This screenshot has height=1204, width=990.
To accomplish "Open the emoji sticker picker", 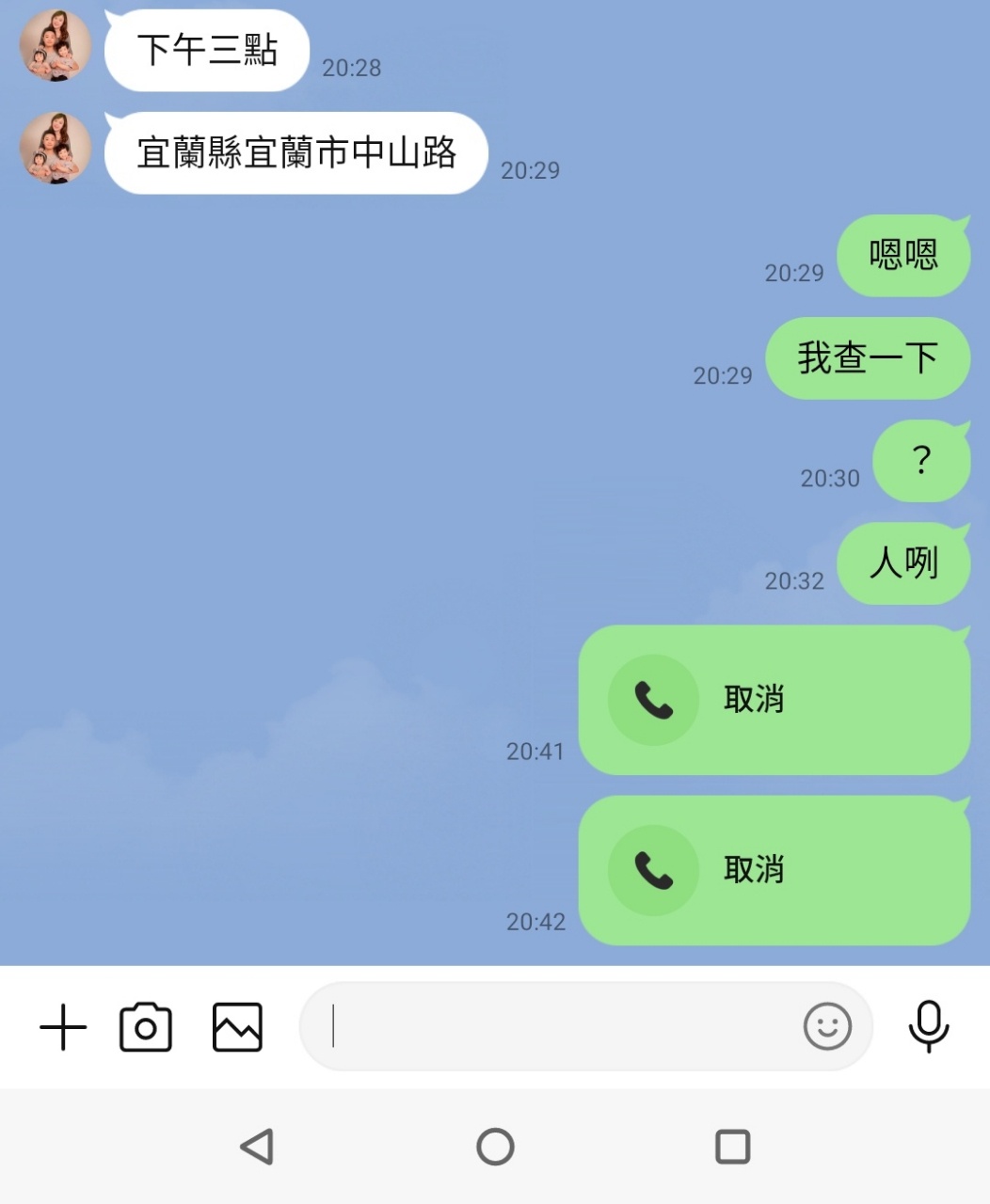I will (x=827, y=1026).
